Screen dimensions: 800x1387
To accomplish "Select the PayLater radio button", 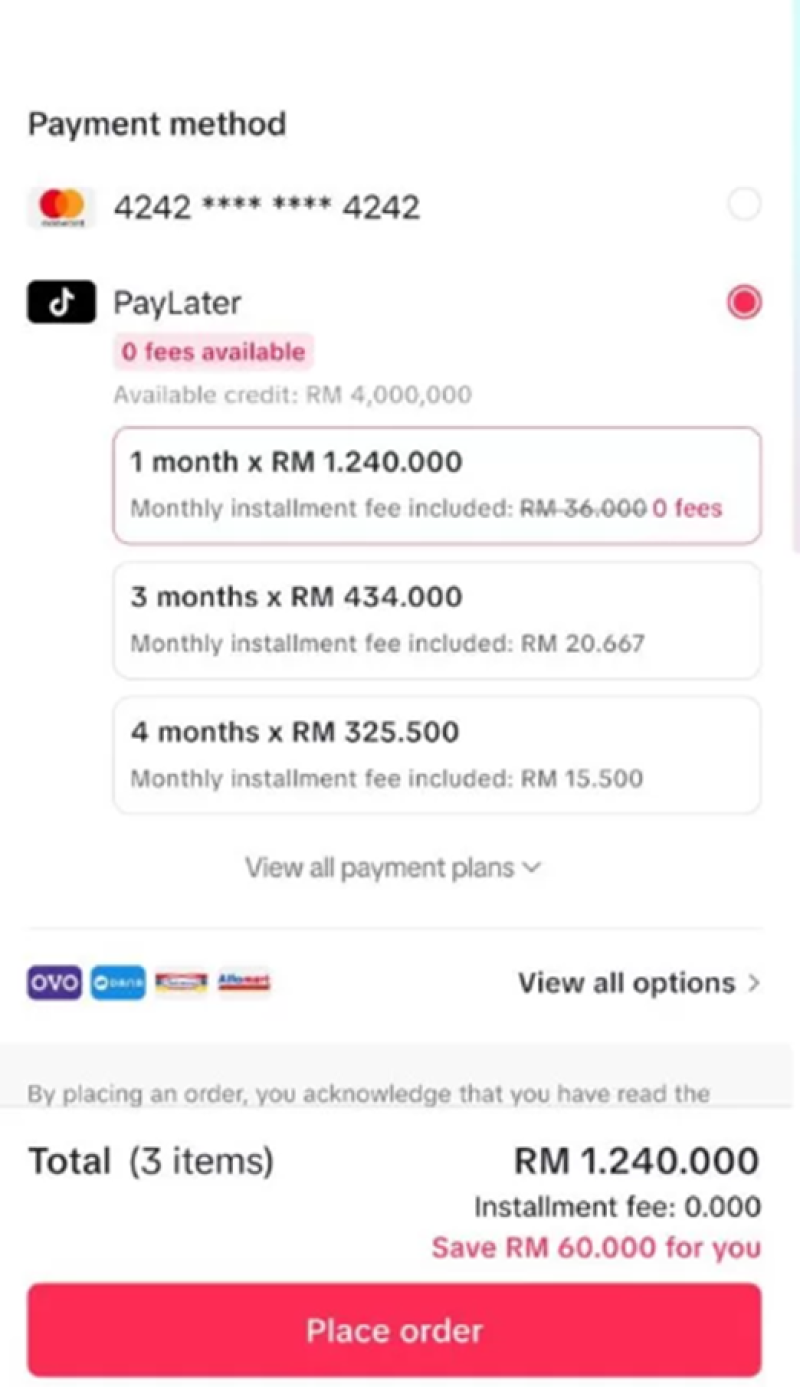I will (x=743, y=302).
